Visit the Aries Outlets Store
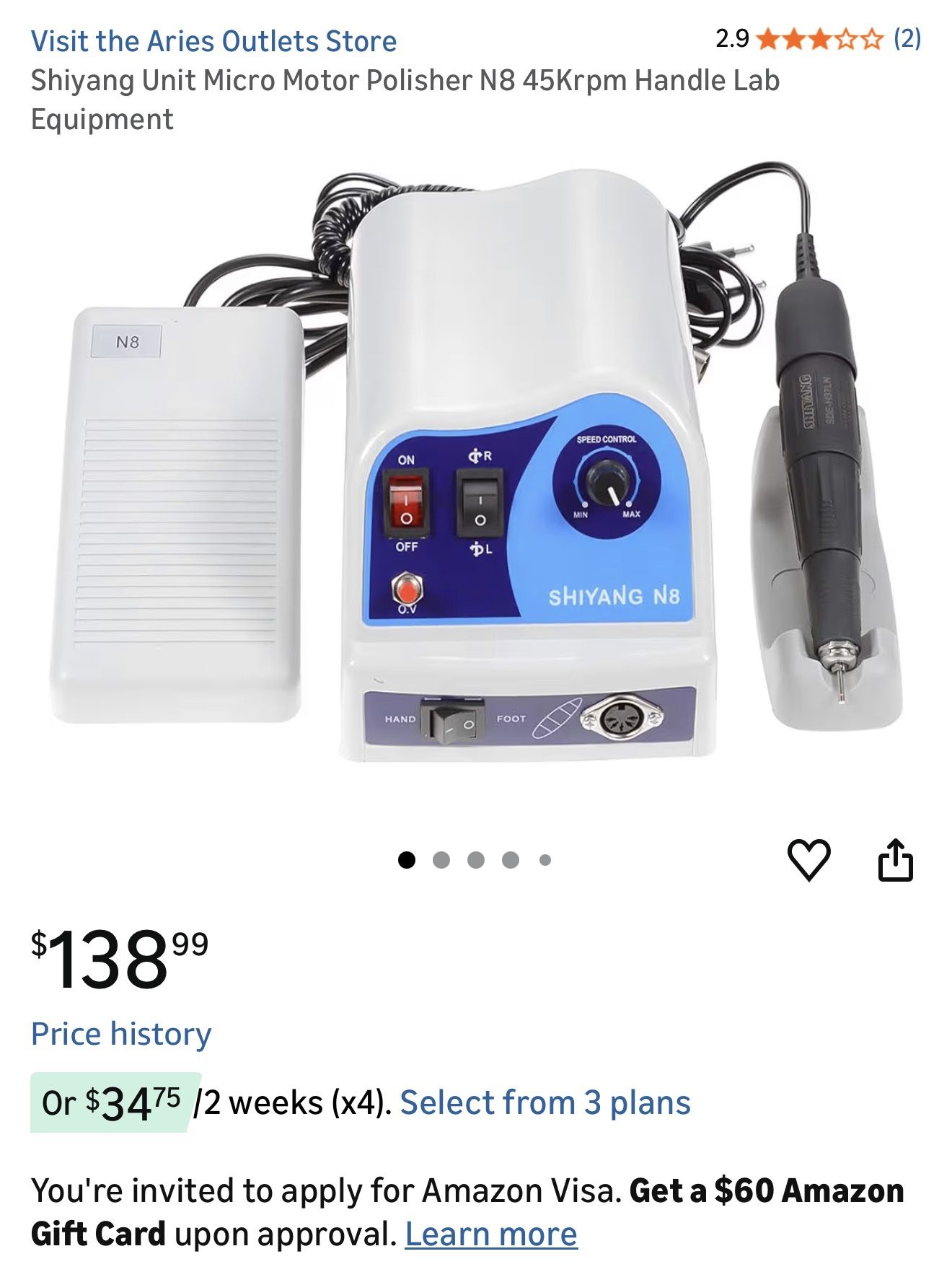The image size is (952, 1272). click(x=213, y=41)
